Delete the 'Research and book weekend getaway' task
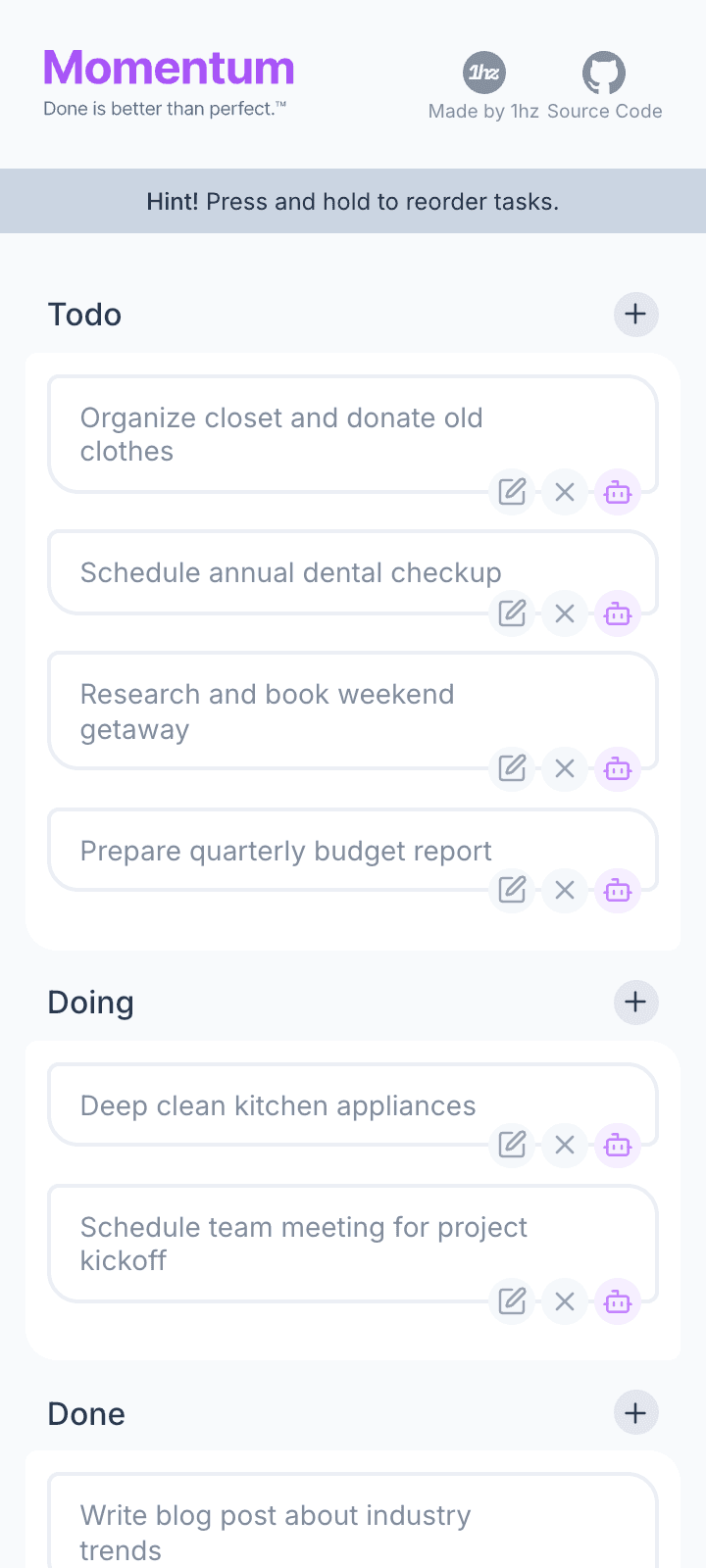This screenshot has height=1568, width=706. click(x=565, y=768)
